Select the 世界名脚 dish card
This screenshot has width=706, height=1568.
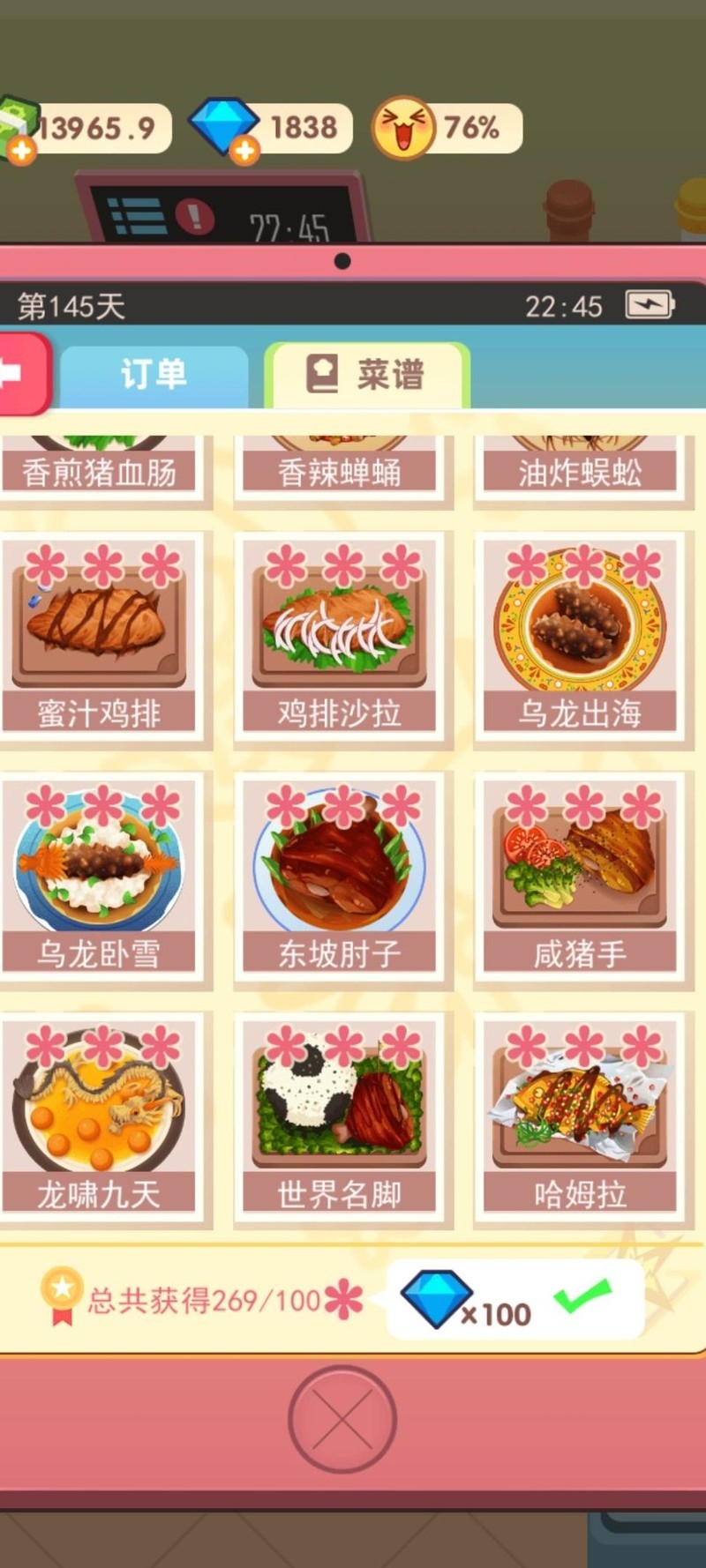340,1118
